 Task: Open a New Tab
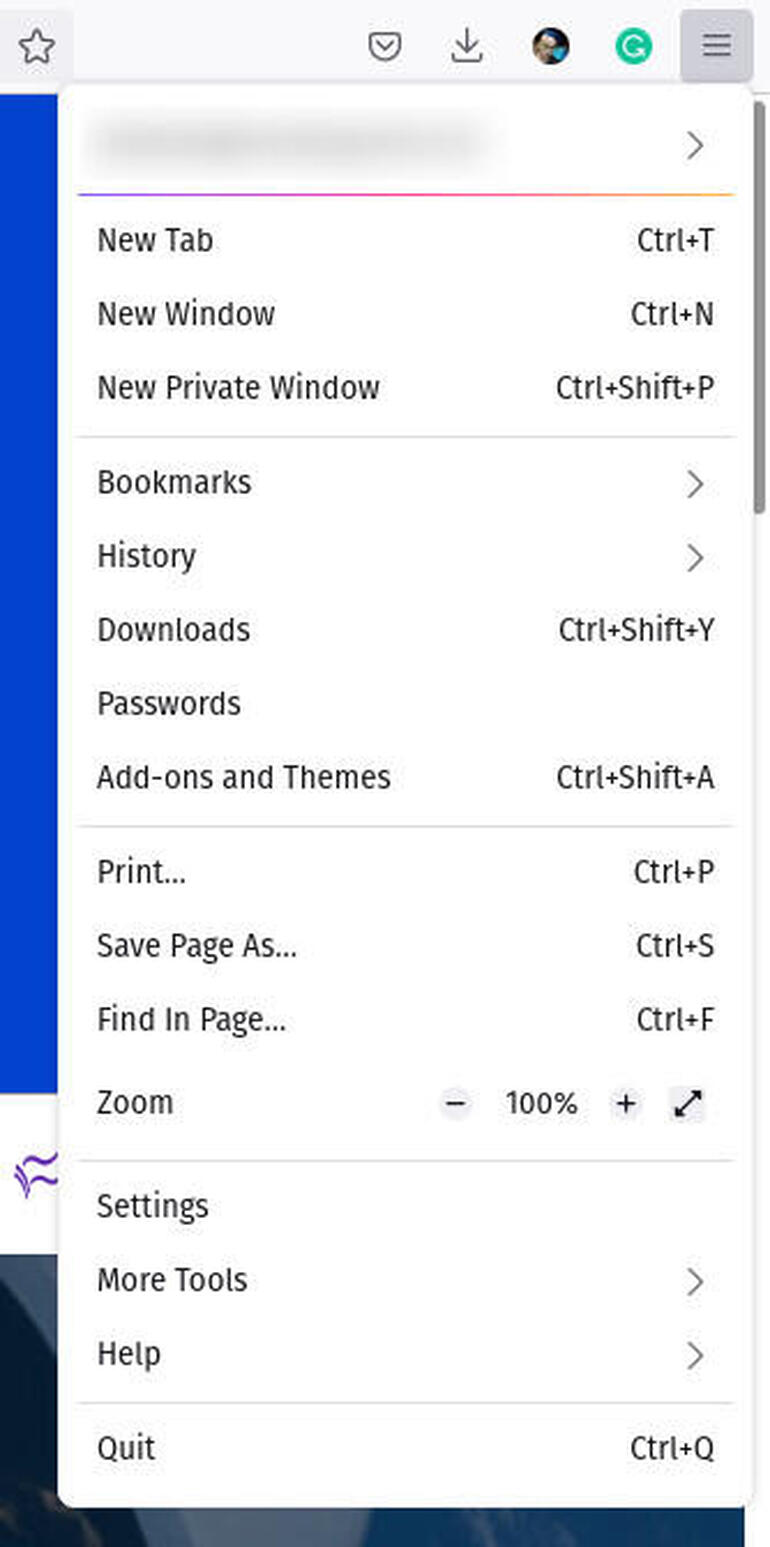pyautogui.click(x=405, y=241)
